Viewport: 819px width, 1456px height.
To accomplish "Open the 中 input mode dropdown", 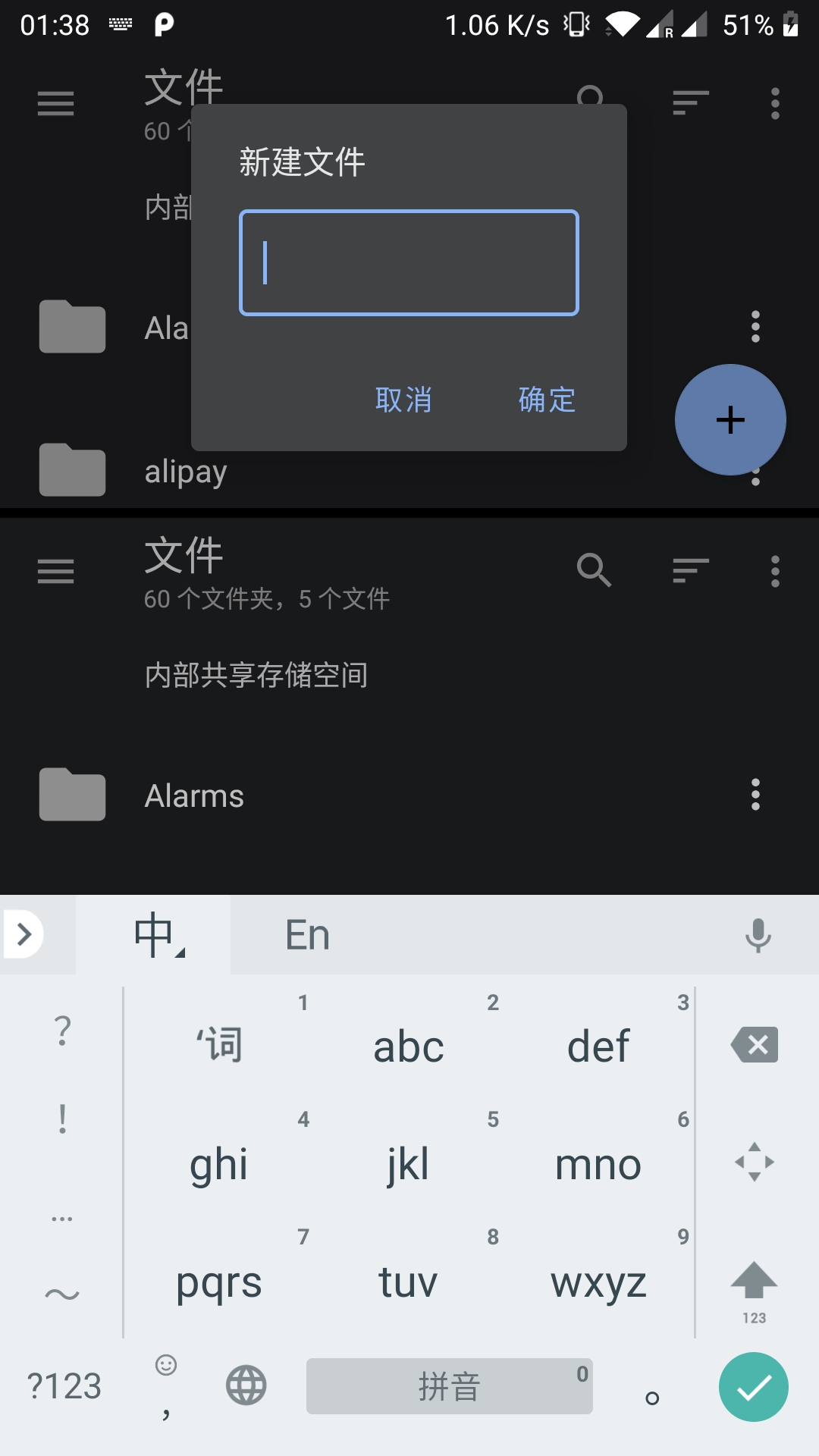I will coord(153,934).
